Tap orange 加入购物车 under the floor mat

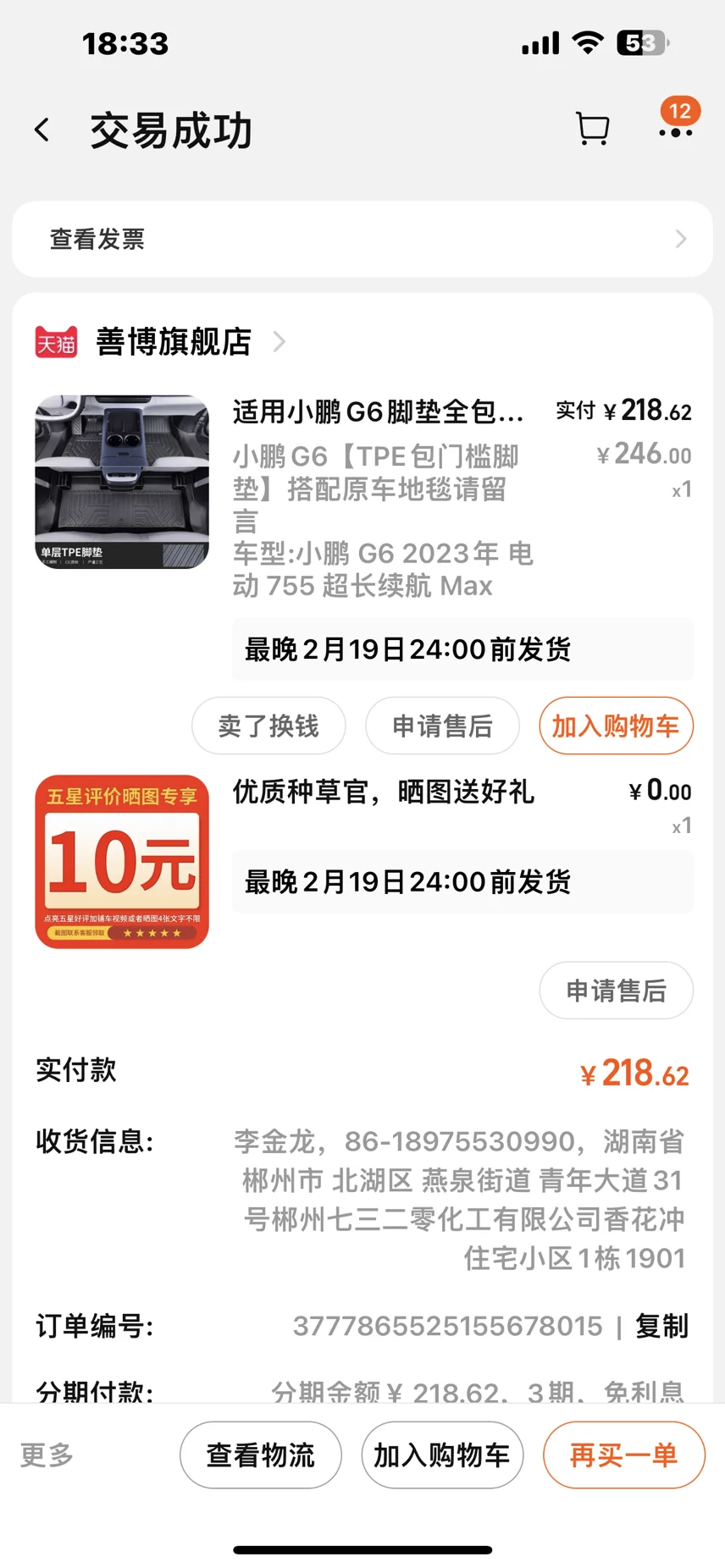coord(616,726)
